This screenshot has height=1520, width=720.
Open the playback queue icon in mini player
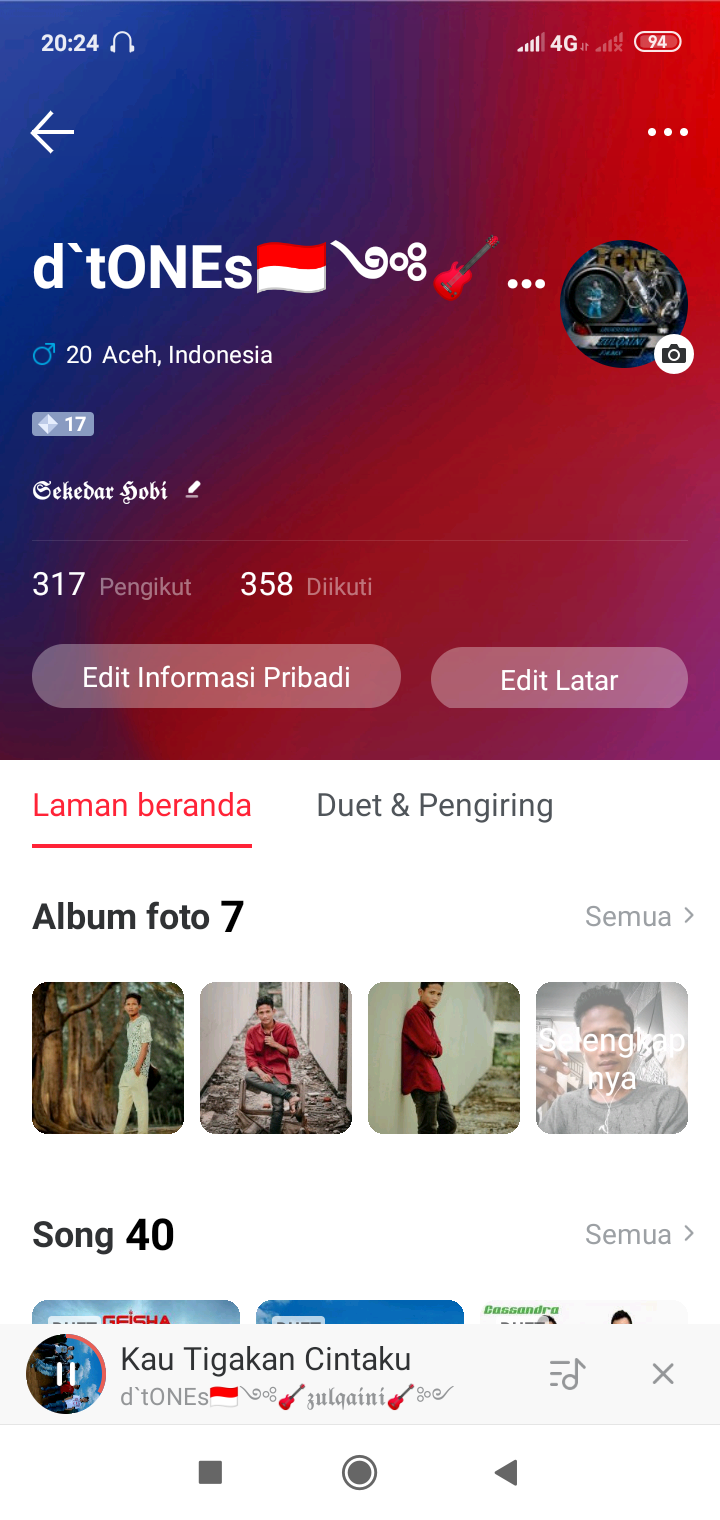click(567, 1374)
